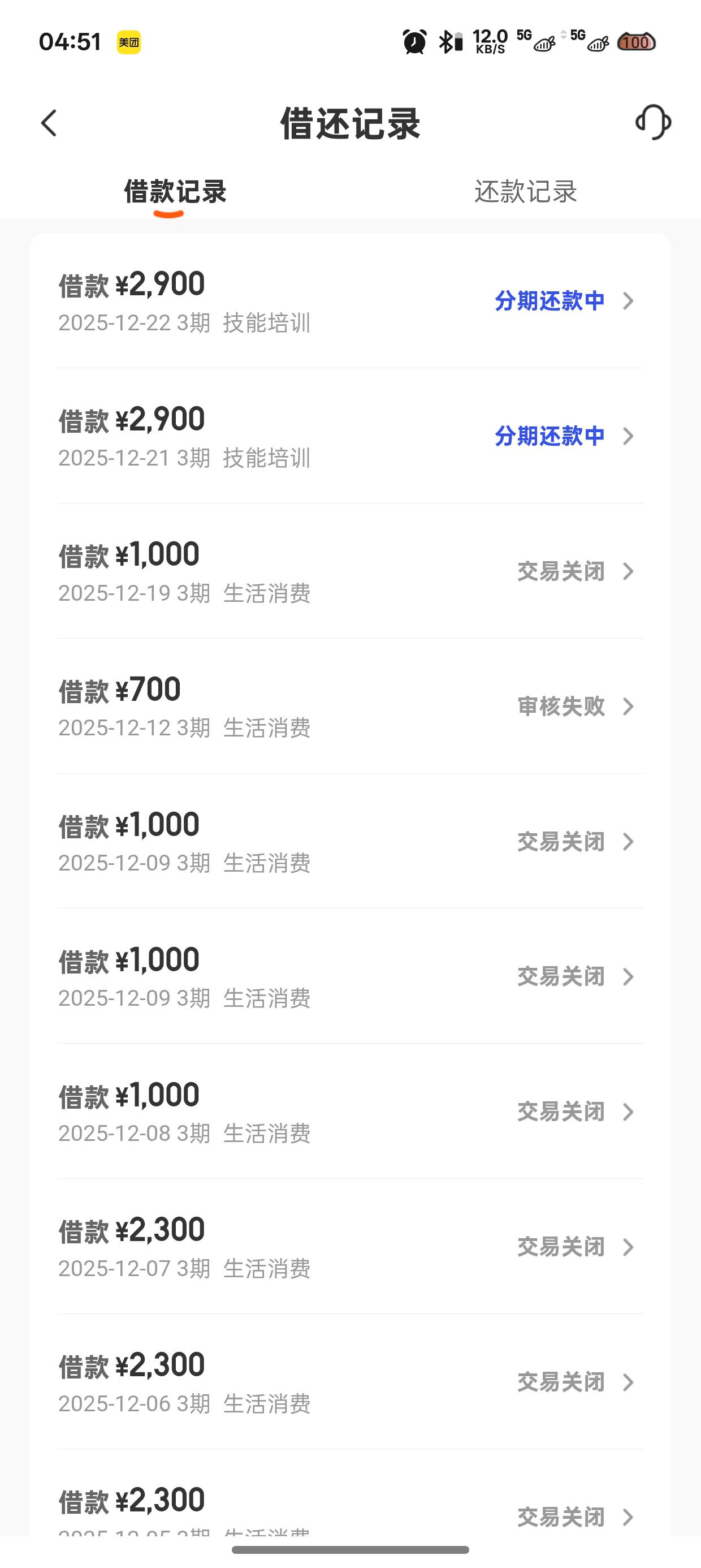Image resolution: width=701 pixels, height=1568 pixels.
Task: Select the 借款记录 tab
Action: 175,192
